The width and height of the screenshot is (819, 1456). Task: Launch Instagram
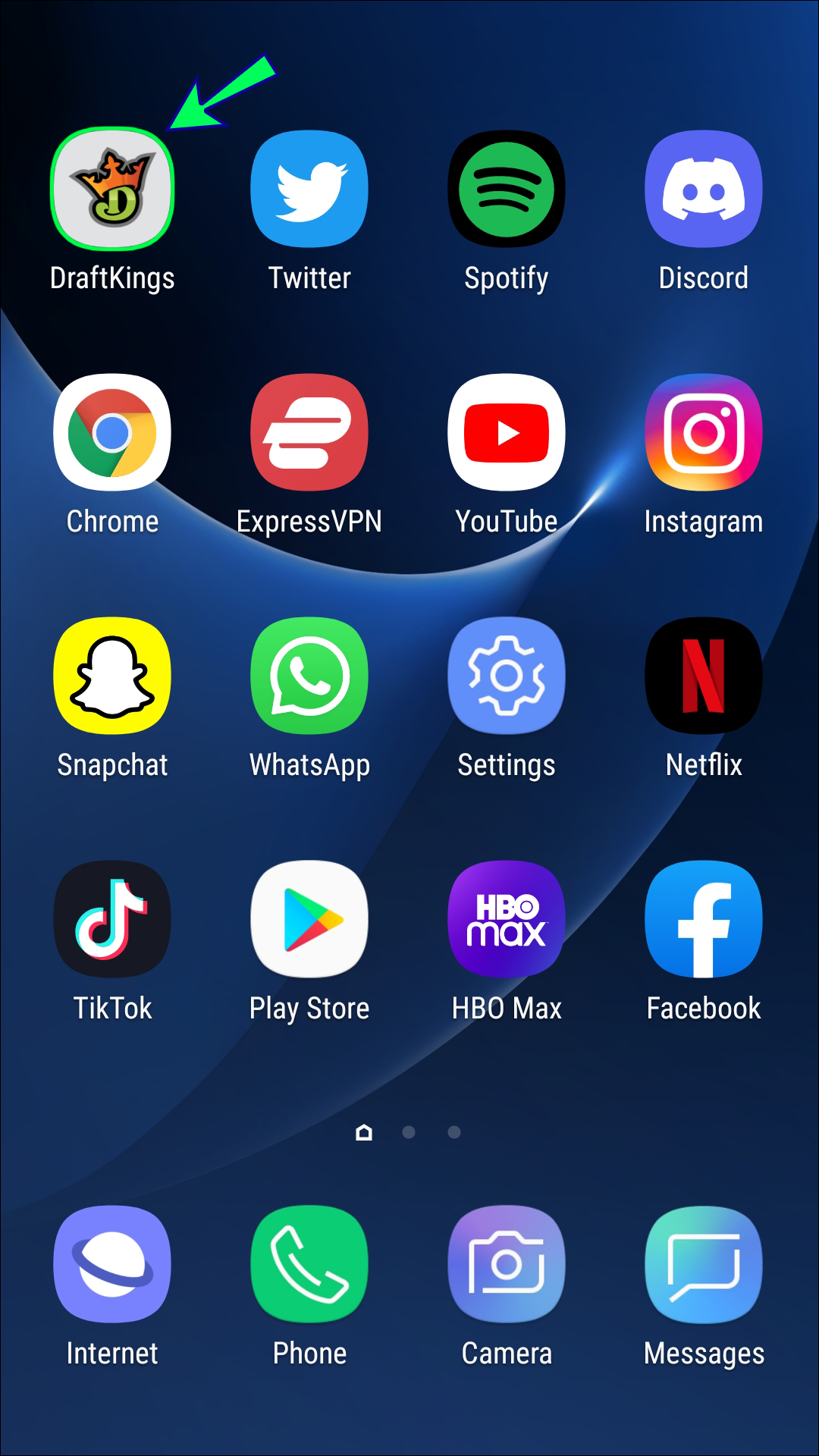[704, 433]
